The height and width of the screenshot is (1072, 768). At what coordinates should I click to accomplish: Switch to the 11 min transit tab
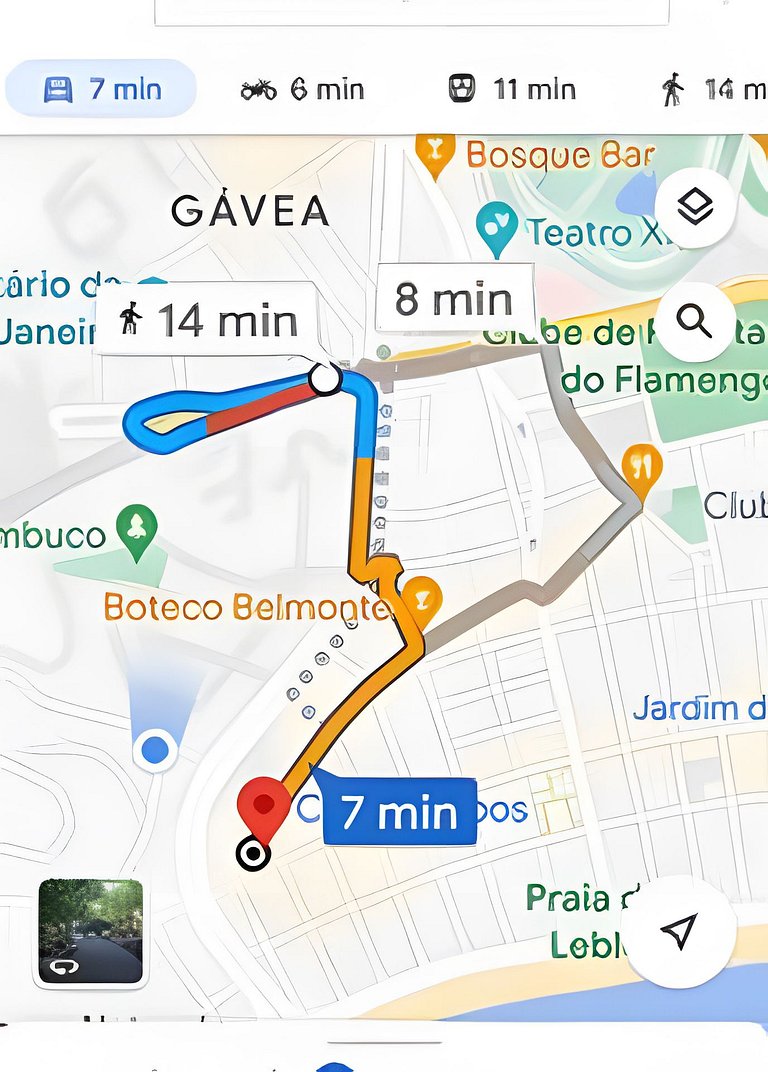click(x=511, y=90)
